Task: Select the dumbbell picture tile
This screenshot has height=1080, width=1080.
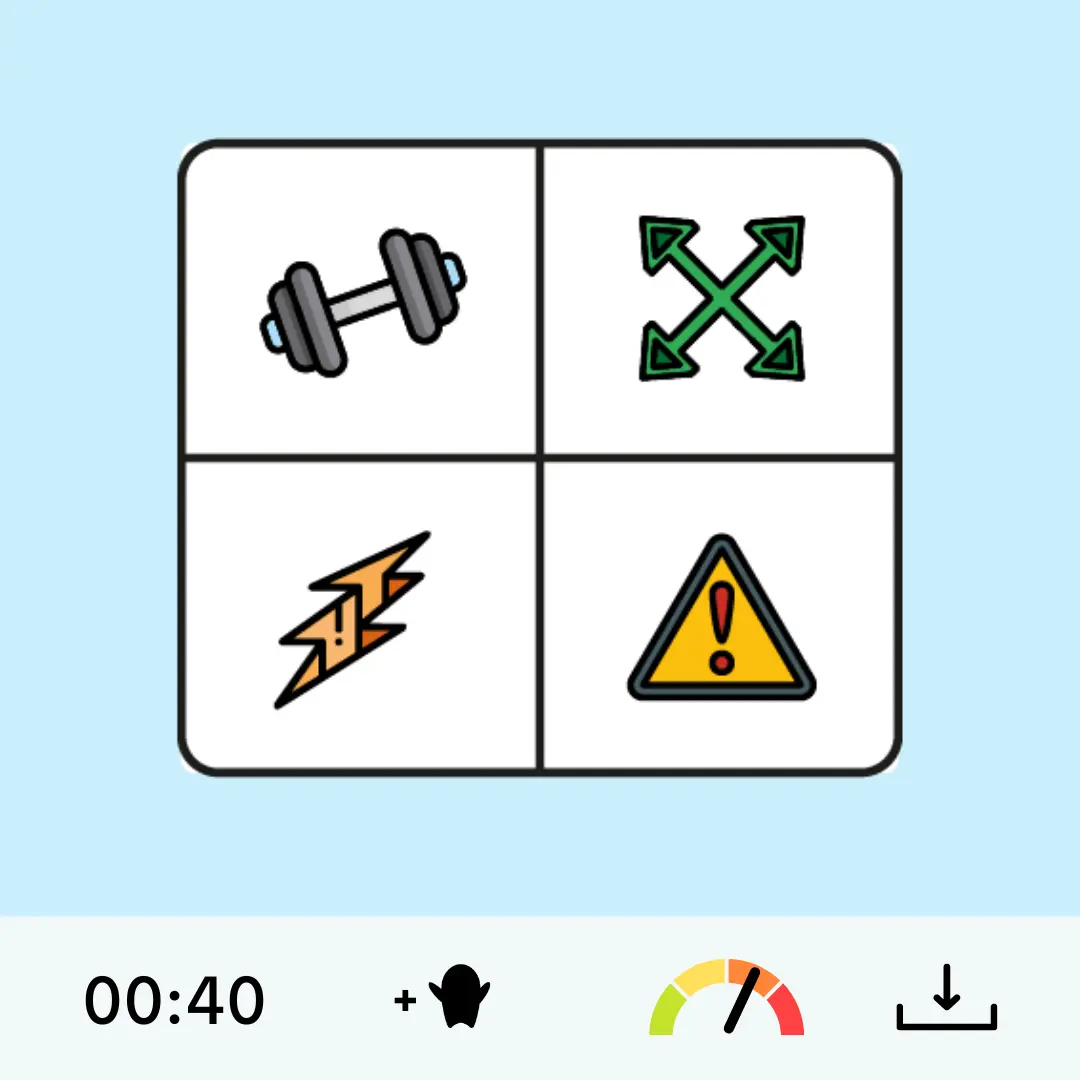Action: pyautogui.click(x=362, y=300)
